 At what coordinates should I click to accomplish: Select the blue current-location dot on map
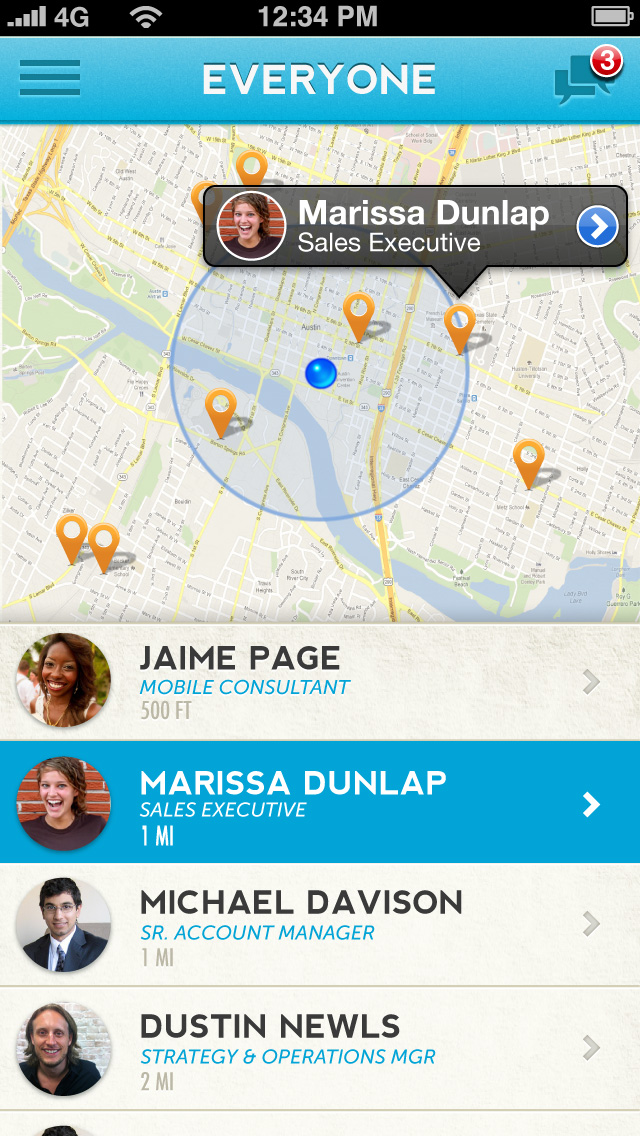[x=321, y=374]
